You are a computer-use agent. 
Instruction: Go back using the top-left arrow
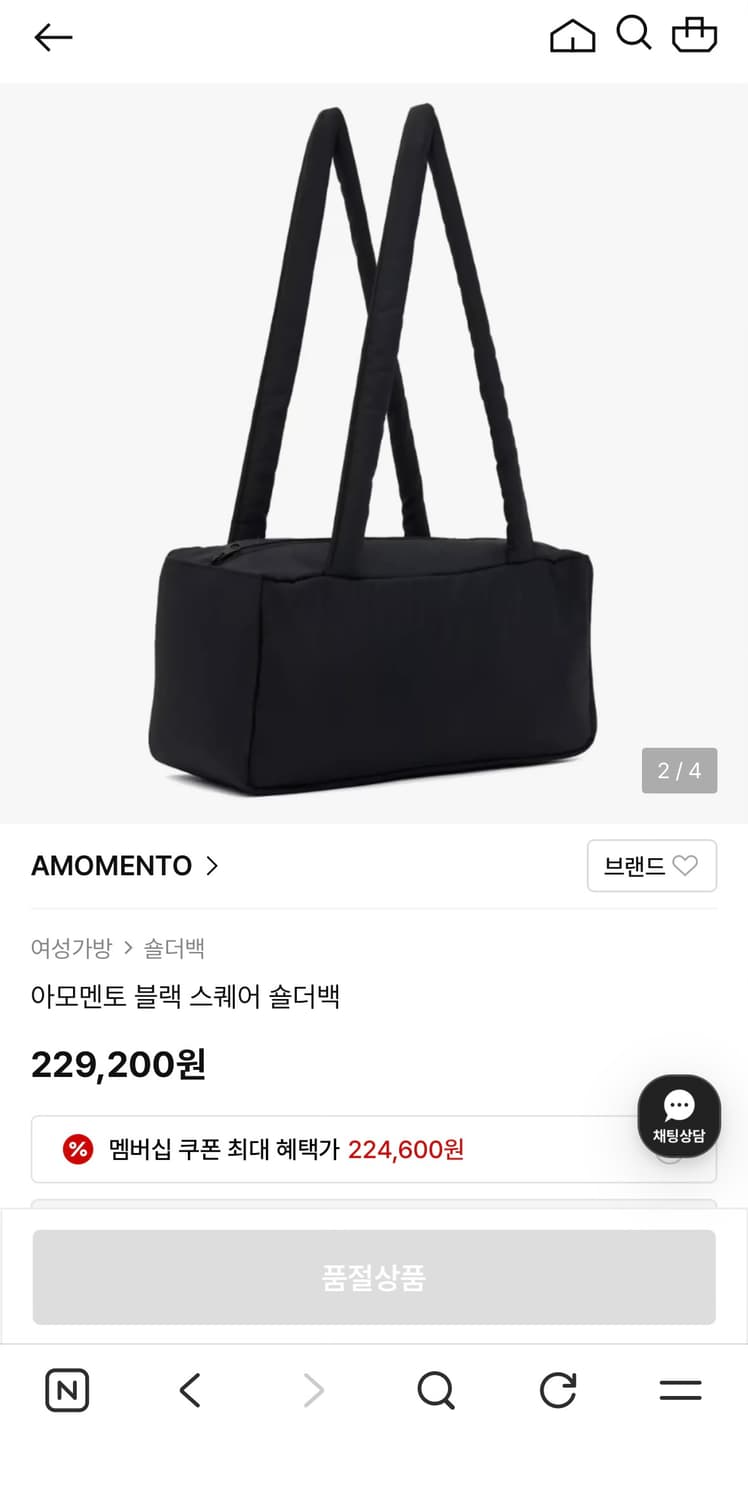(54, 36)
